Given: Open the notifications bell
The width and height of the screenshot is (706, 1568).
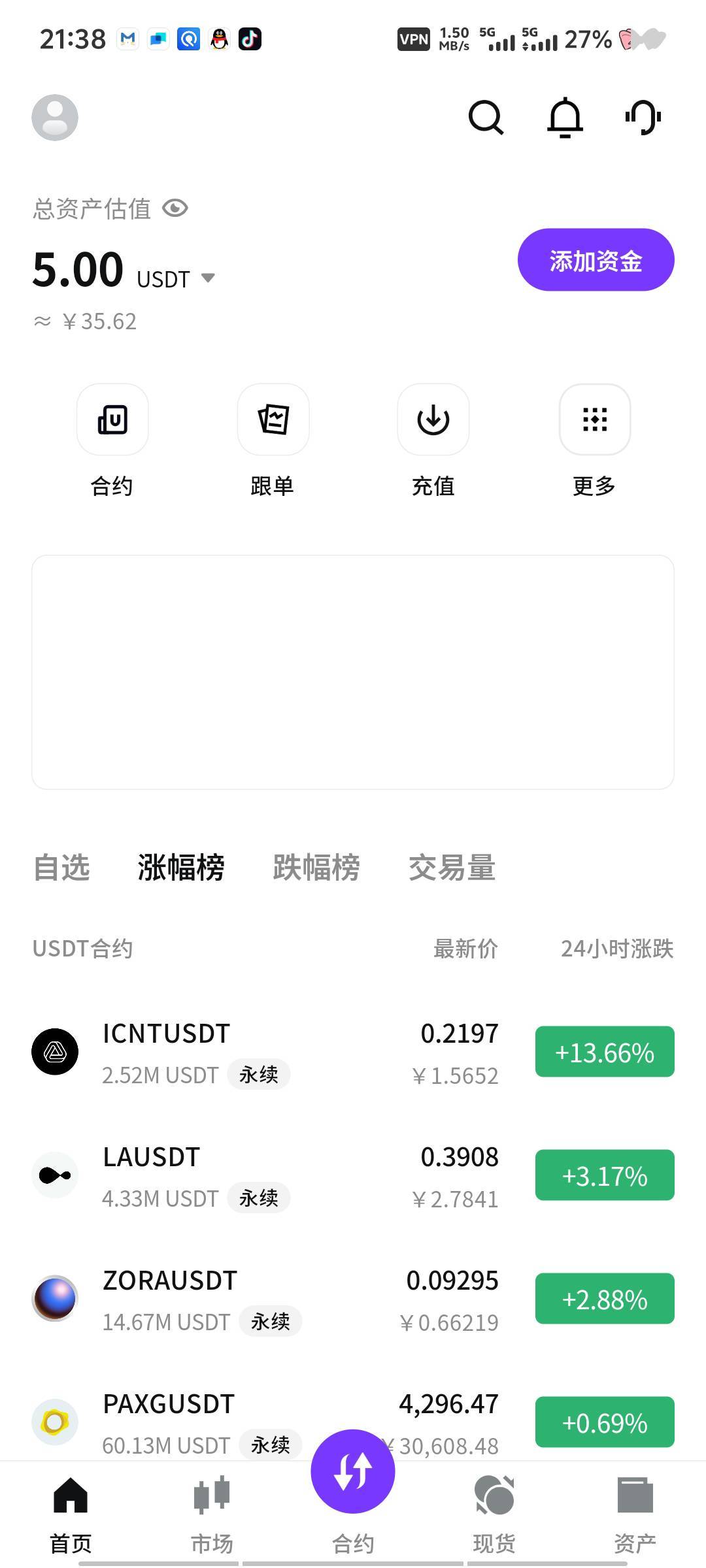Looking at the screenshot, I should tap(565, 118).
